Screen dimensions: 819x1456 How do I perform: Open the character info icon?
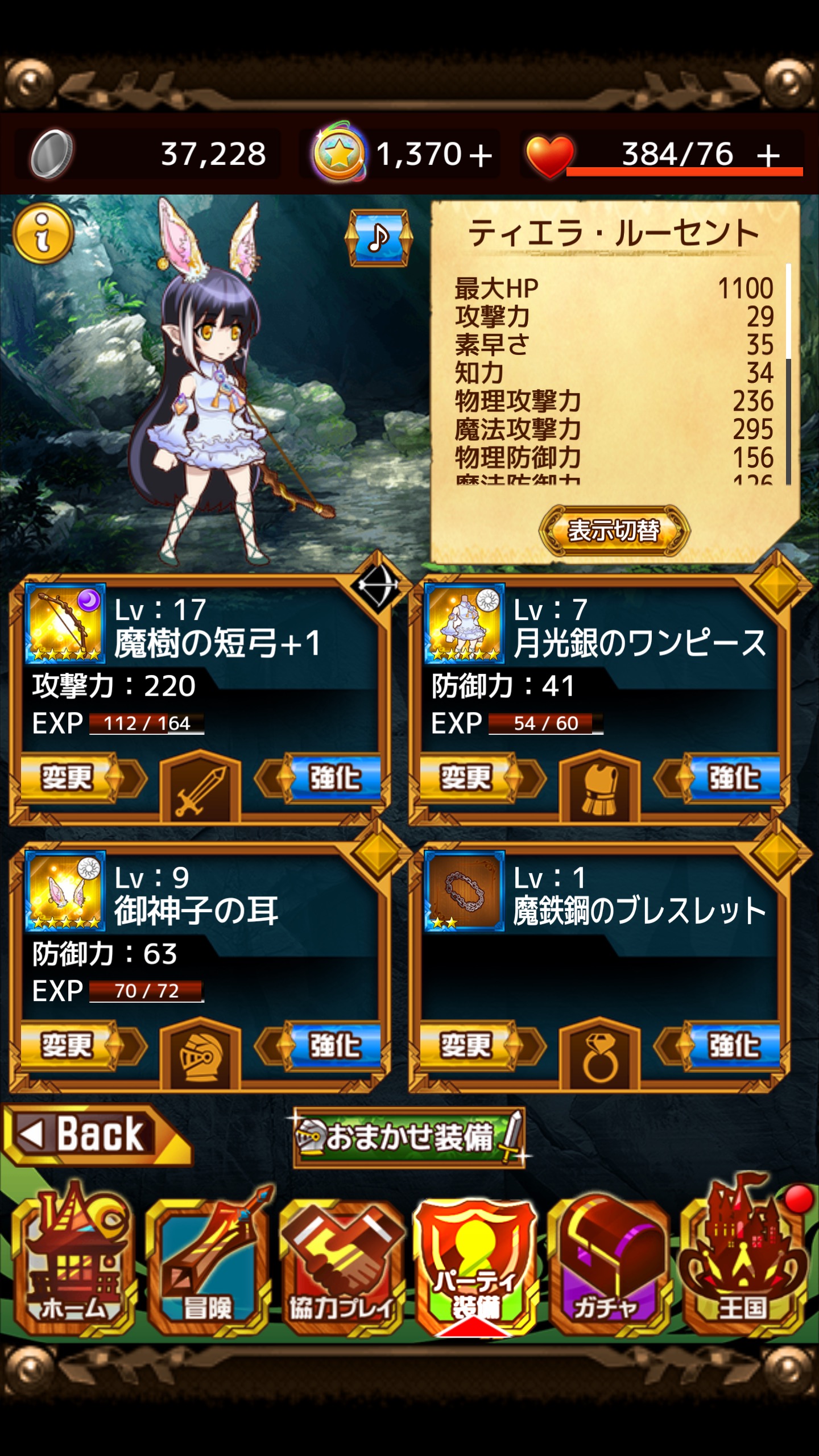43,233
